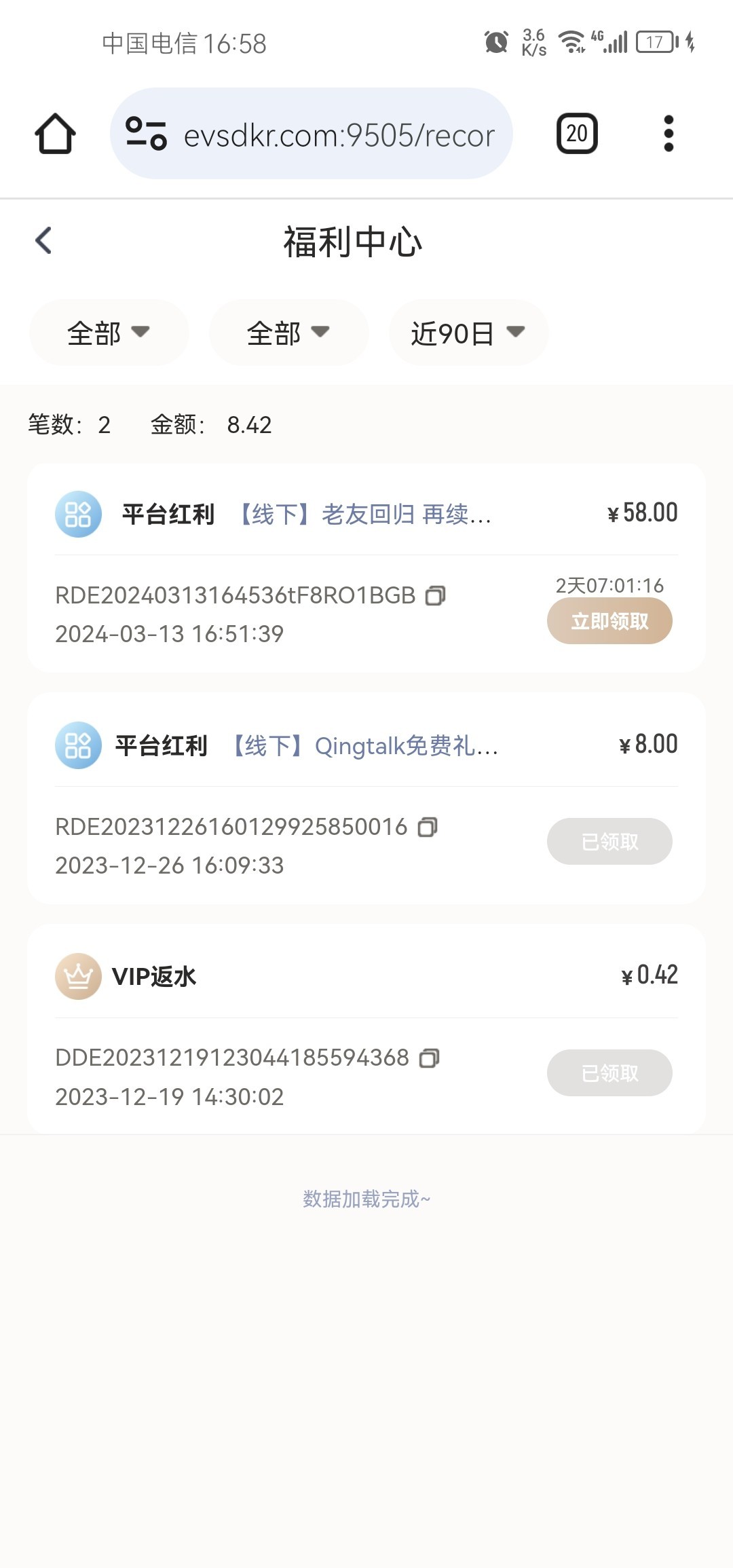This screenshot has height=1568, width=733.
Task: Open the browser tab switcher
Action: click(577, 134)
